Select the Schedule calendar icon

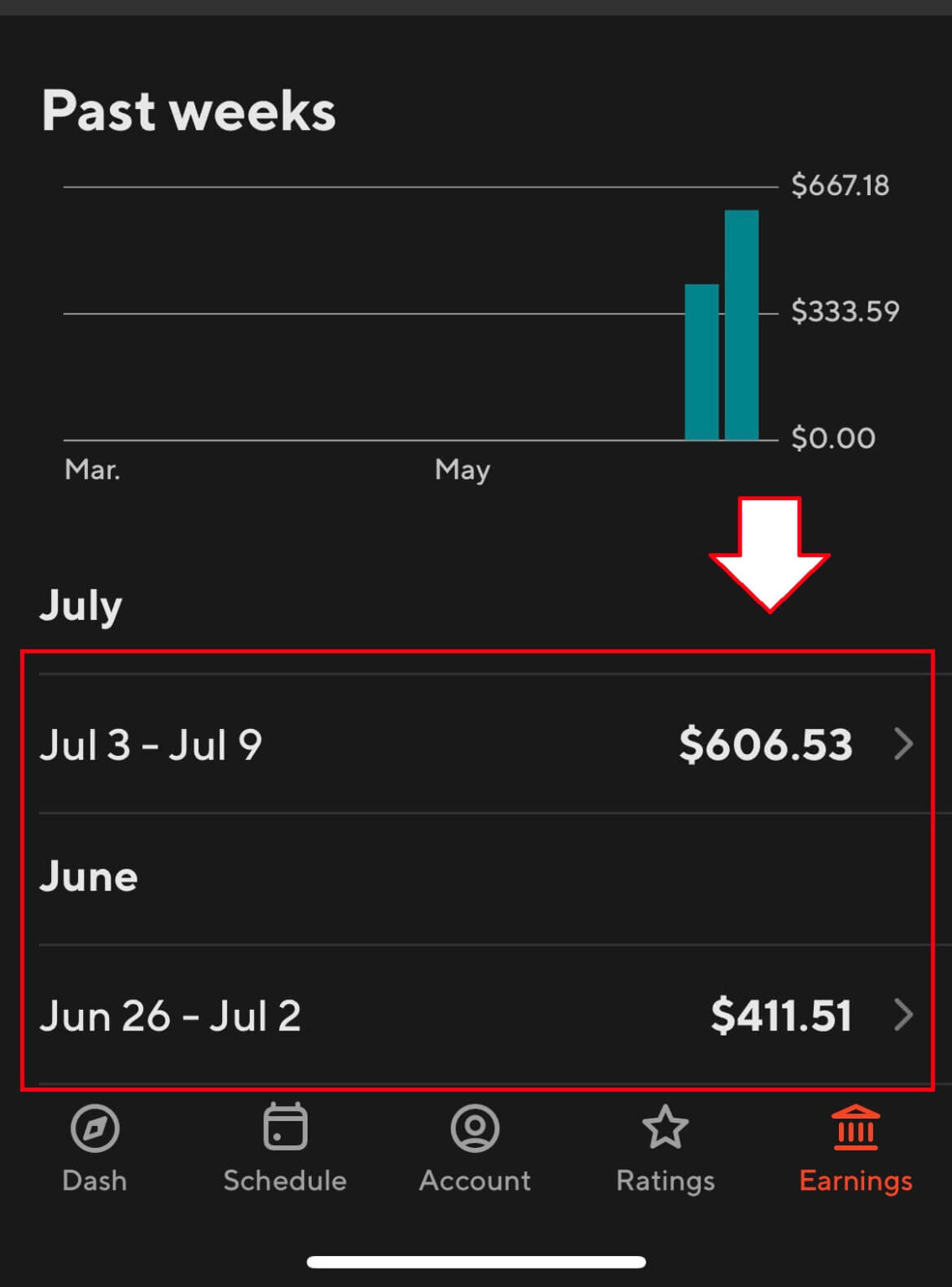(x=284, y=1127)
